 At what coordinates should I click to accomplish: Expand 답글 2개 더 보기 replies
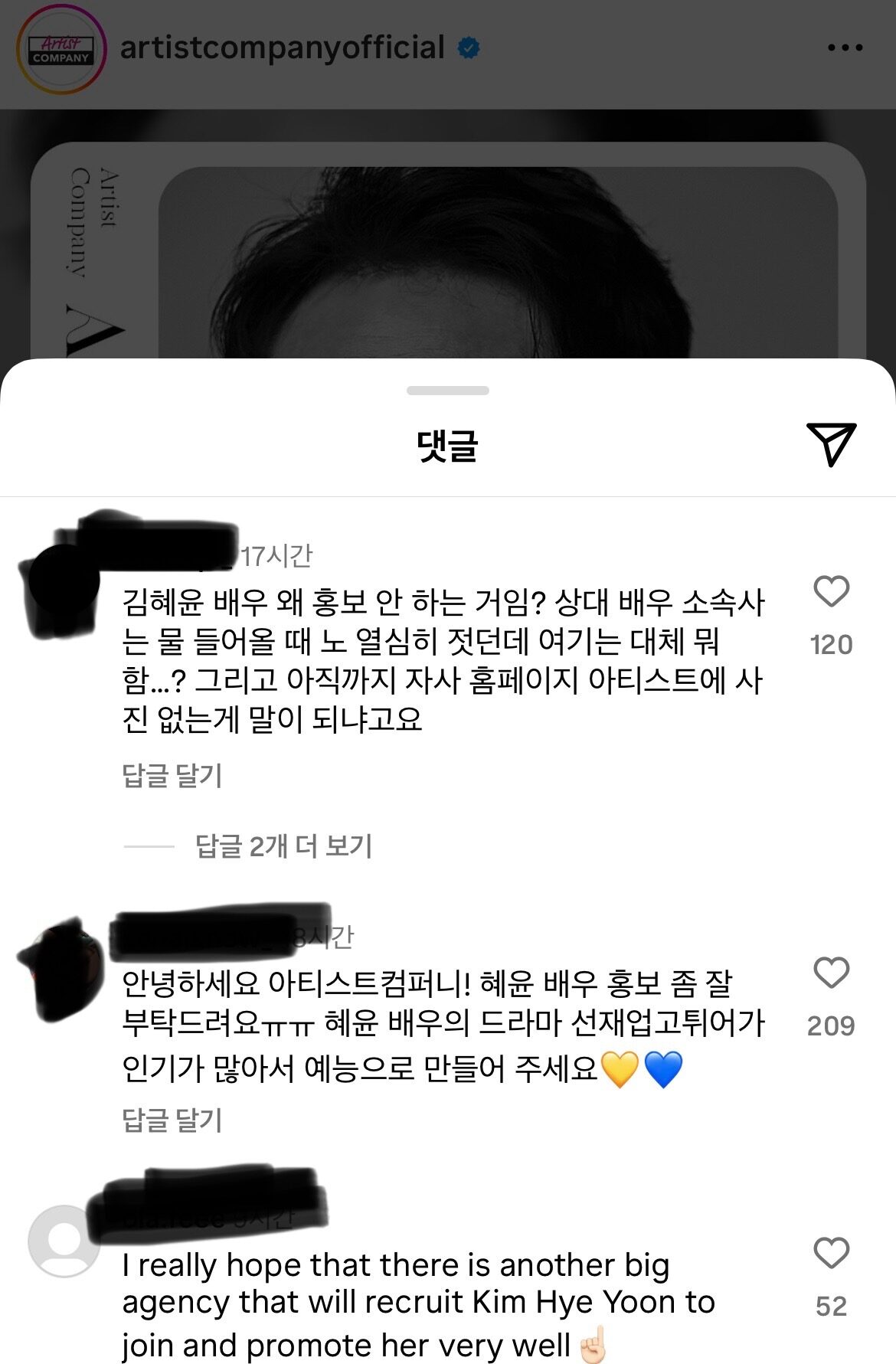tap(283, 846)
